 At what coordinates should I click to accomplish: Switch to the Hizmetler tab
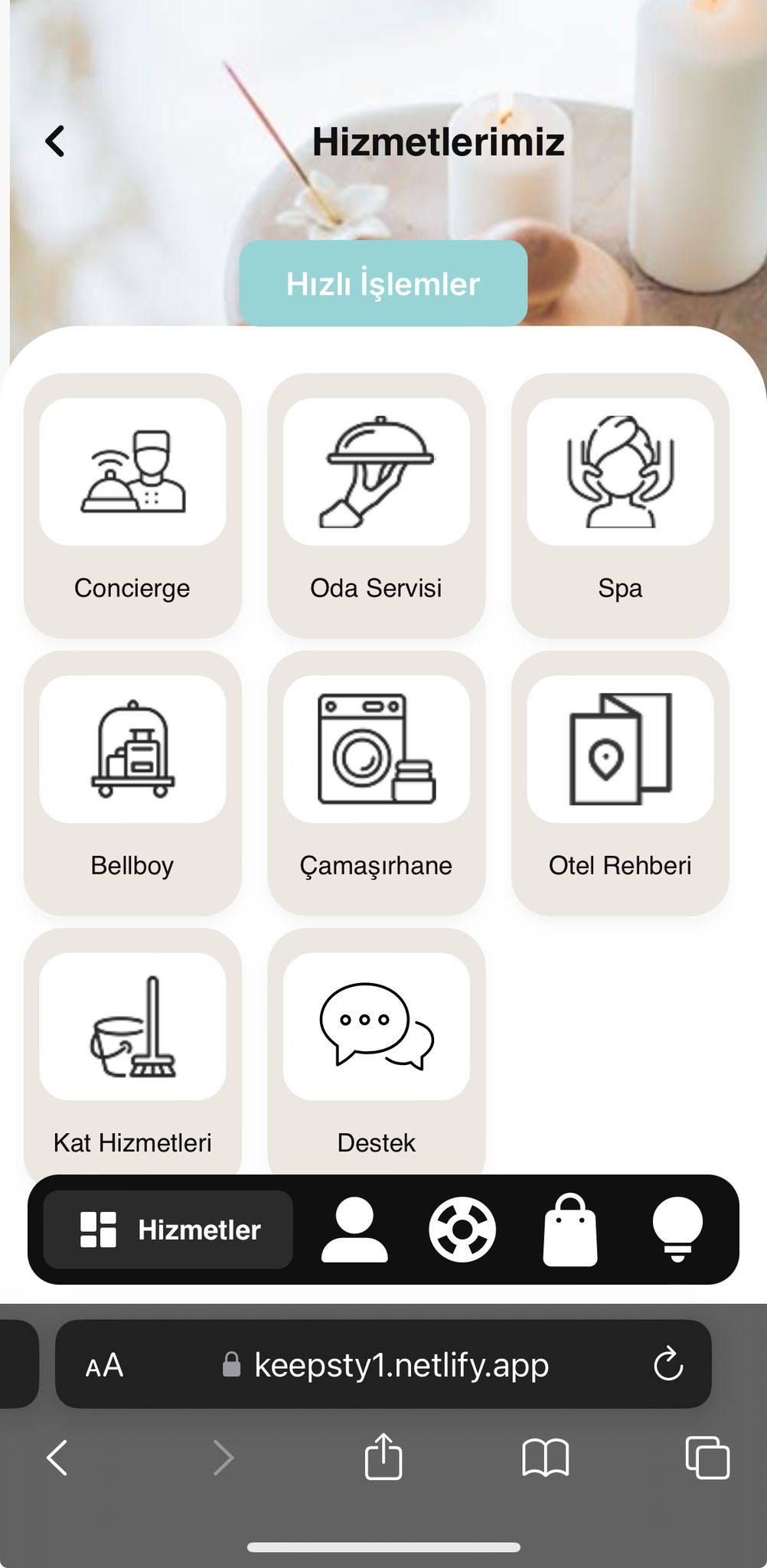pyautogui.click(x=168, y=1230)
